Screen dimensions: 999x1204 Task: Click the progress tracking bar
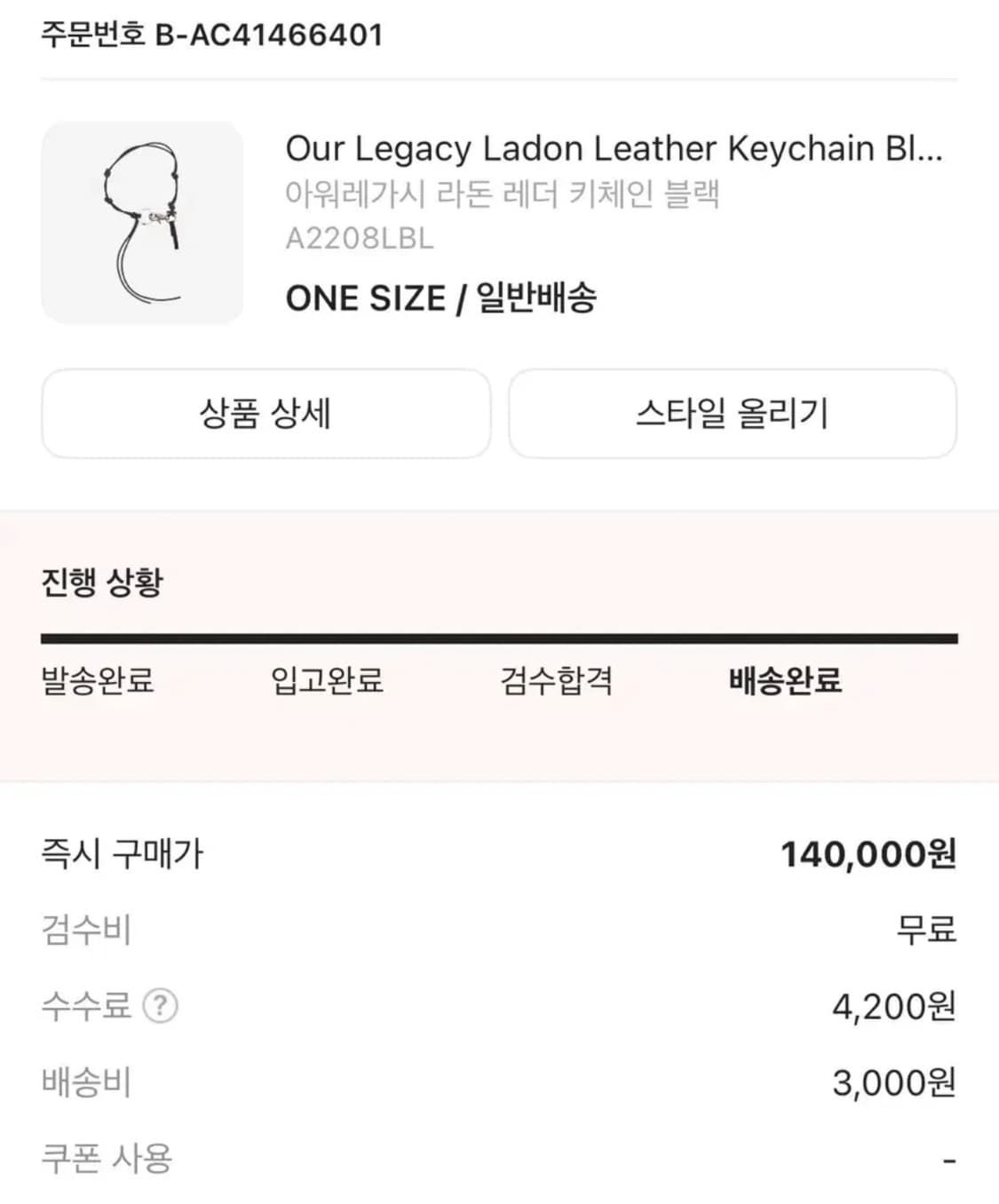point(499,637)
